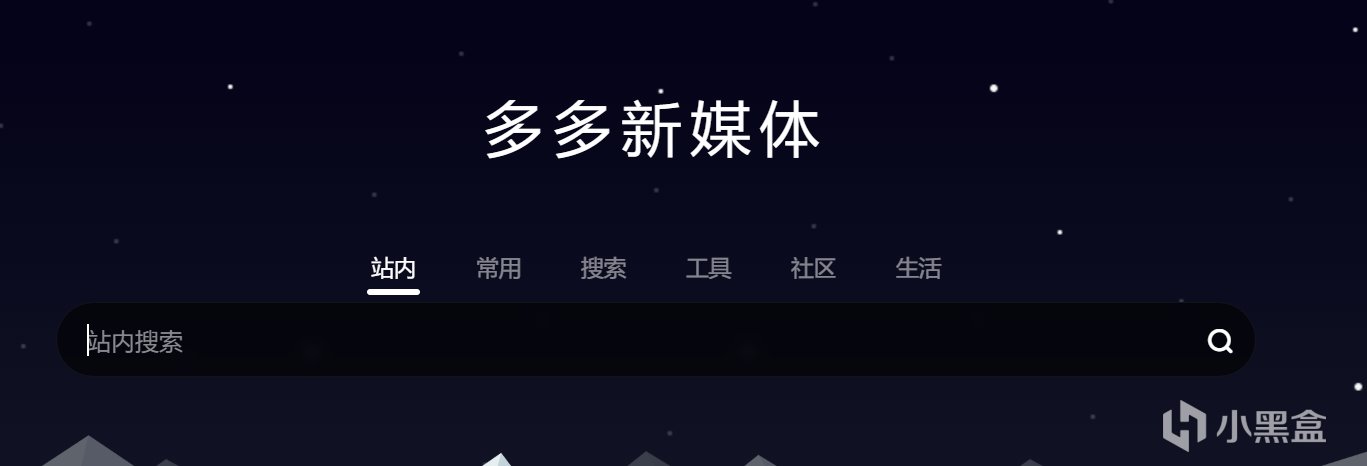Switch to the 社区 tab
Viewport: 1367px width, 466px height.
[813, 269]
